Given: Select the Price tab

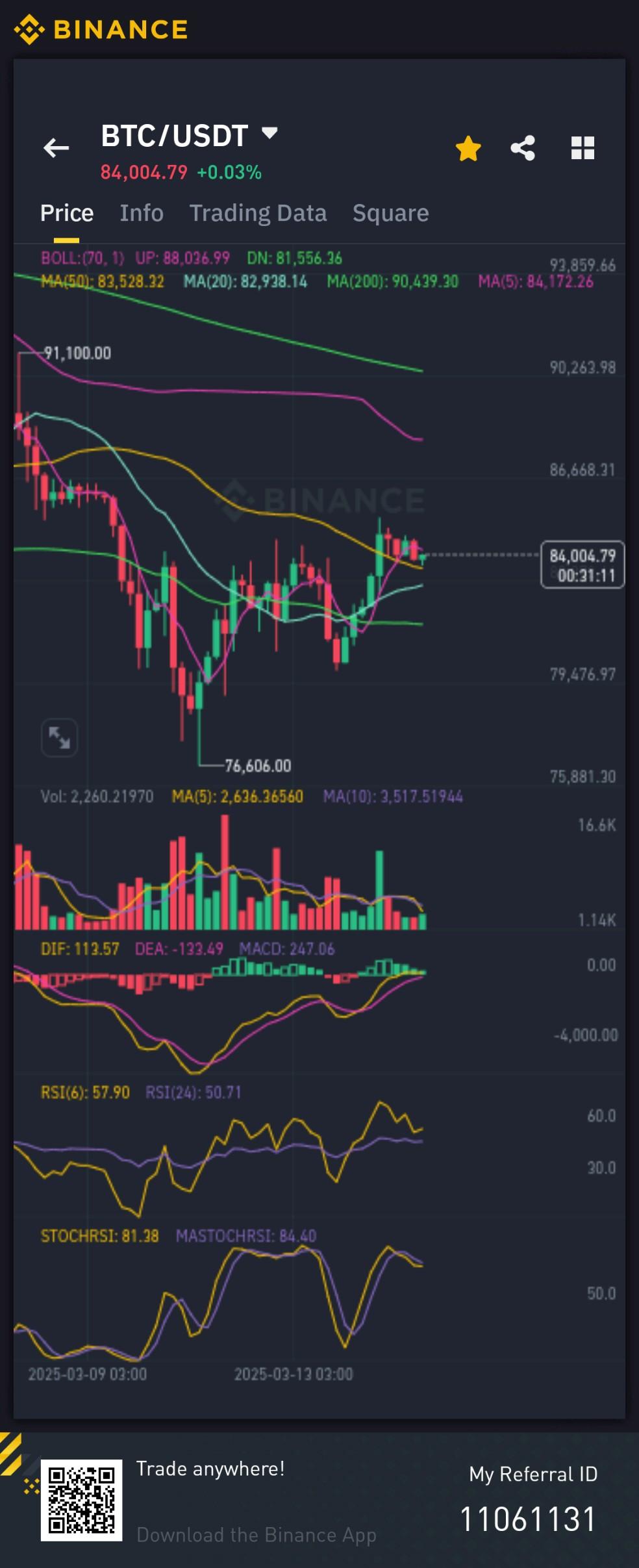Looking at the screenshot, I should click(x=67, y=213).
